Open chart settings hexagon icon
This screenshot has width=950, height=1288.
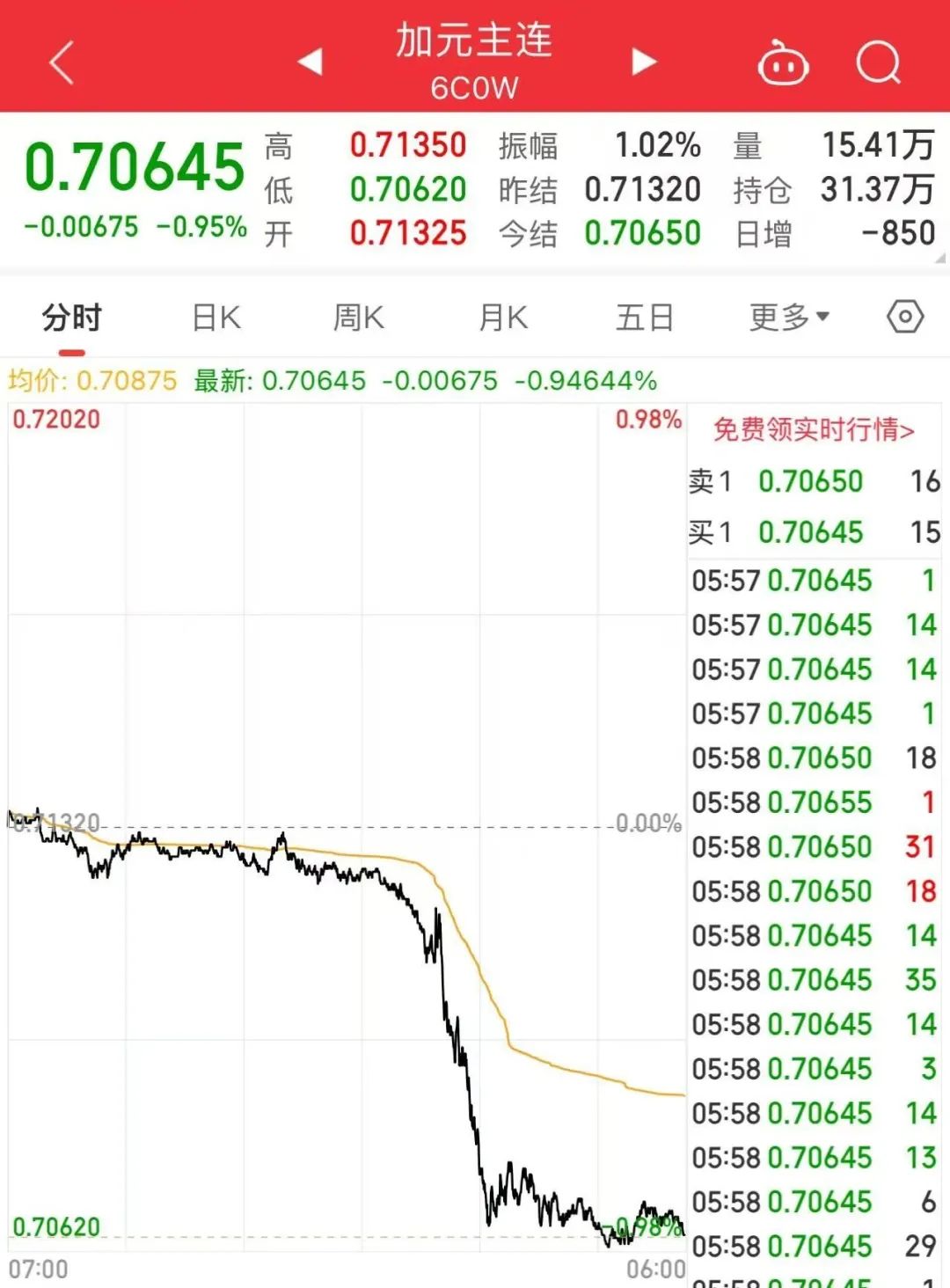click(x=905, y=317)
